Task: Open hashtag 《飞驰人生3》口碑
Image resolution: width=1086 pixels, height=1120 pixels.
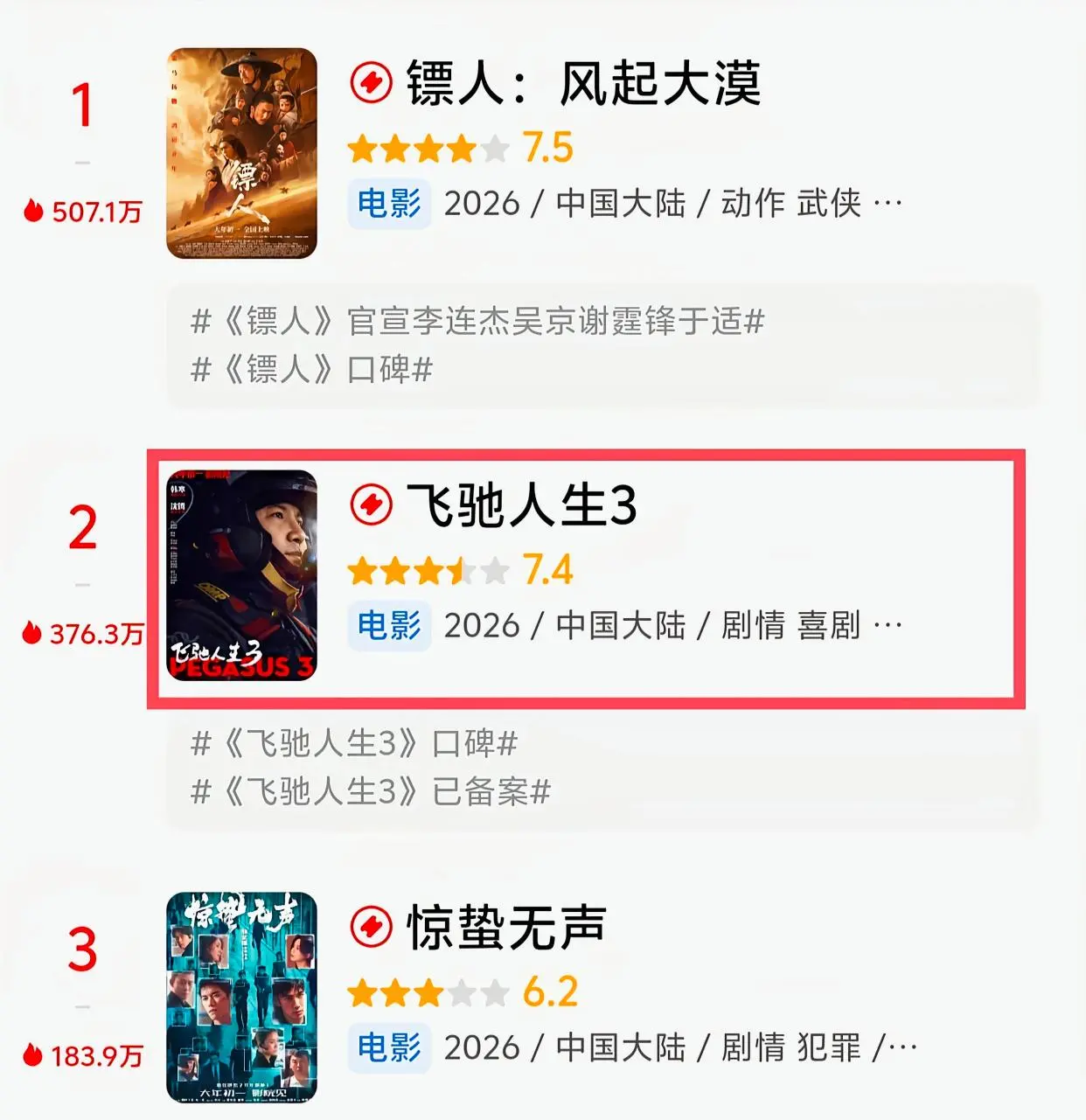Action: [354, 744]
